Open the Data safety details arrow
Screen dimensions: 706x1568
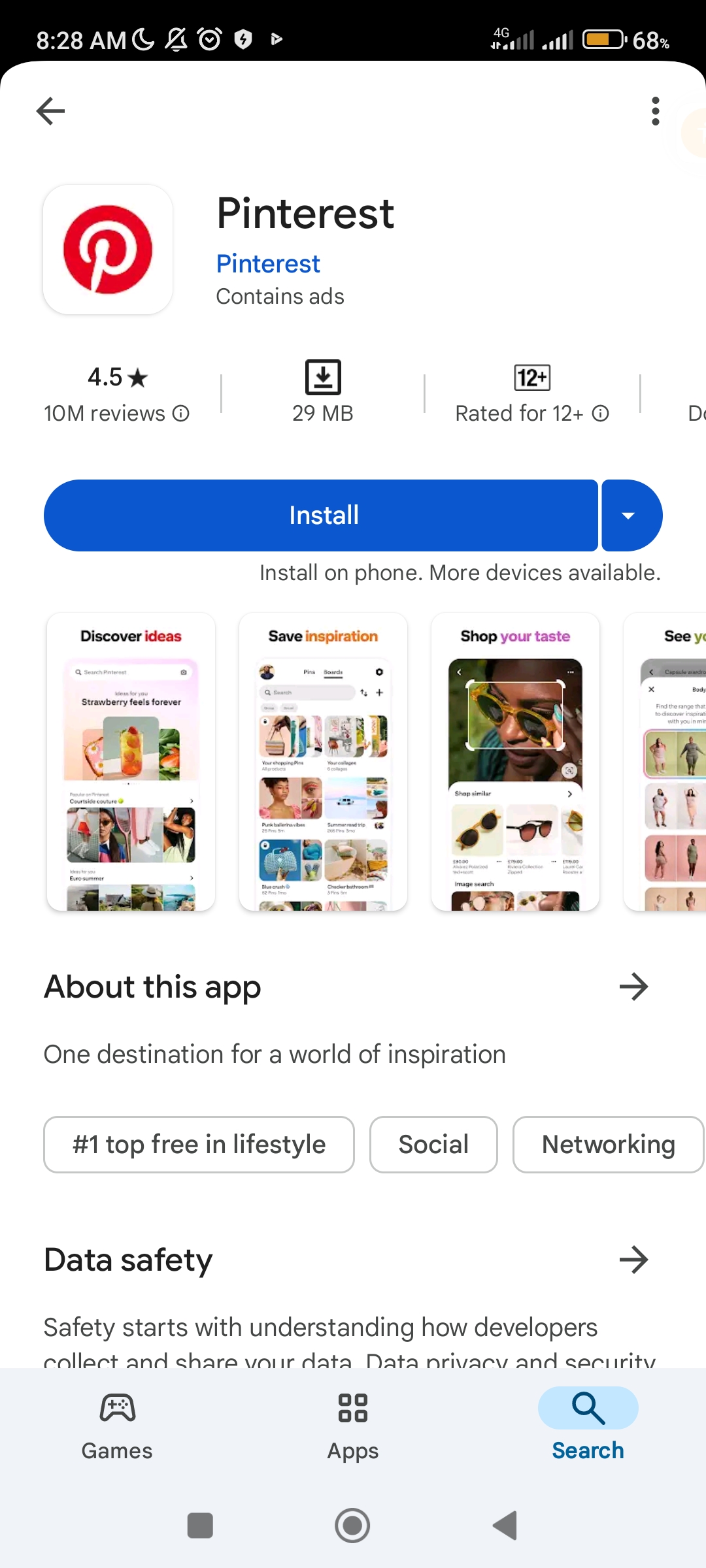[x=633, y=1260]
